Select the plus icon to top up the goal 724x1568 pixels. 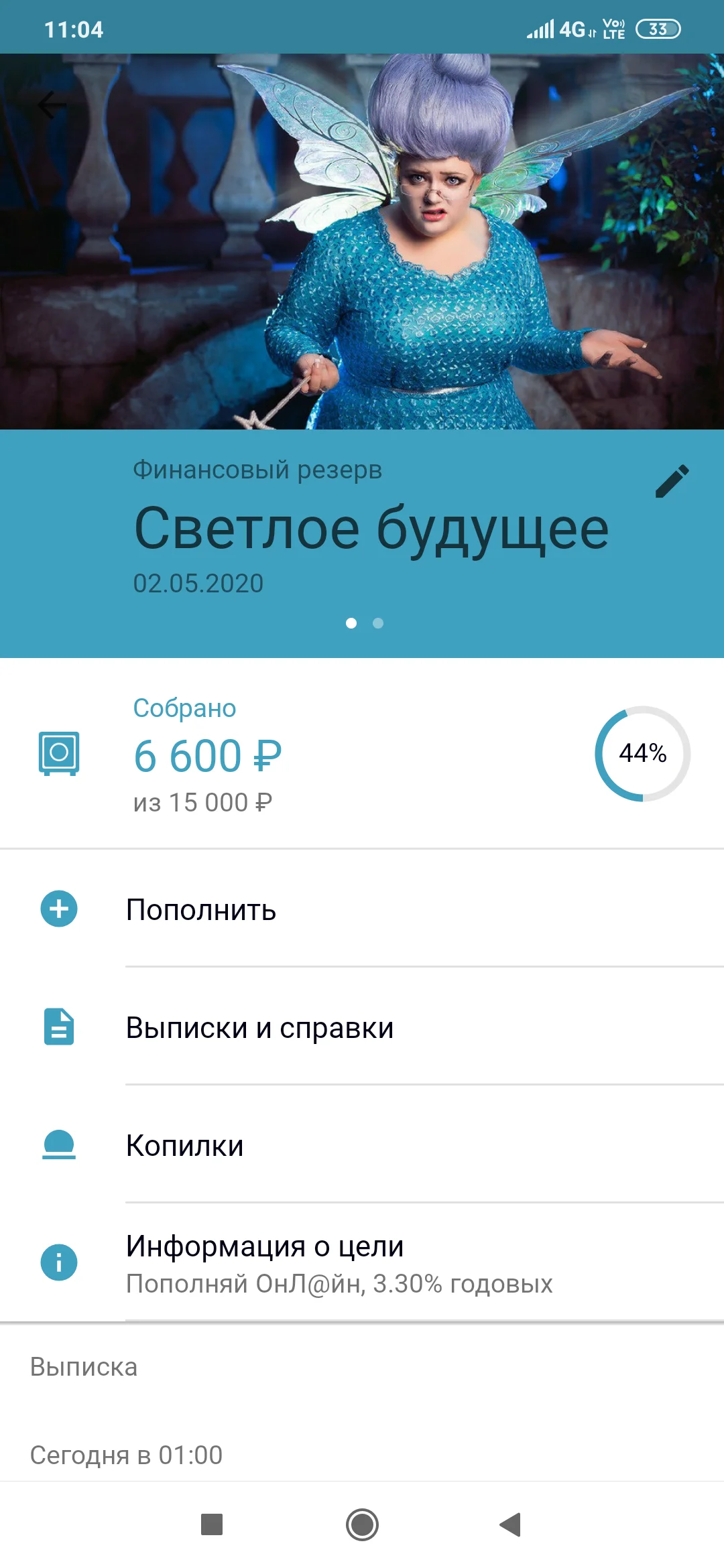pyautogui.click(x=59, y=909)
